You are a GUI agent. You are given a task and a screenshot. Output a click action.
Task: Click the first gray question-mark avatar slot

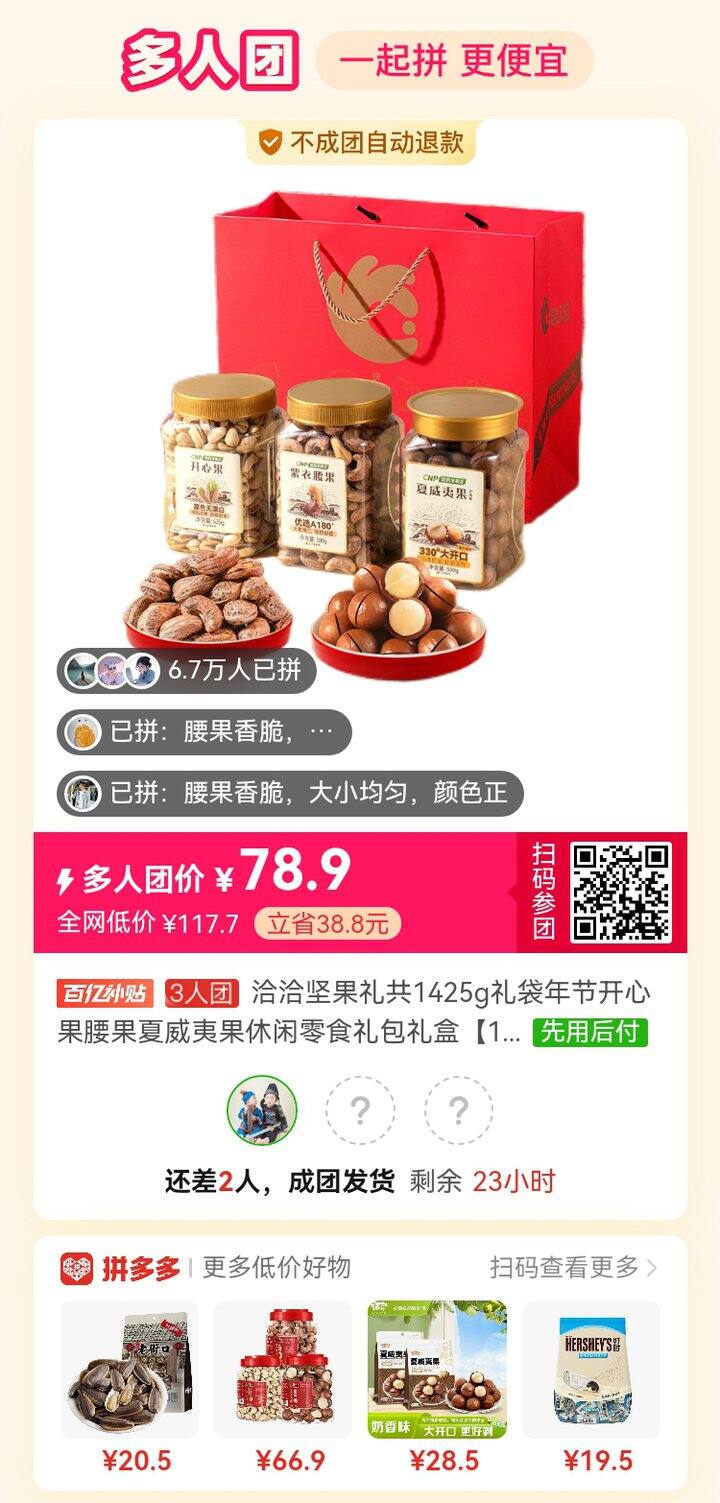361,1110
